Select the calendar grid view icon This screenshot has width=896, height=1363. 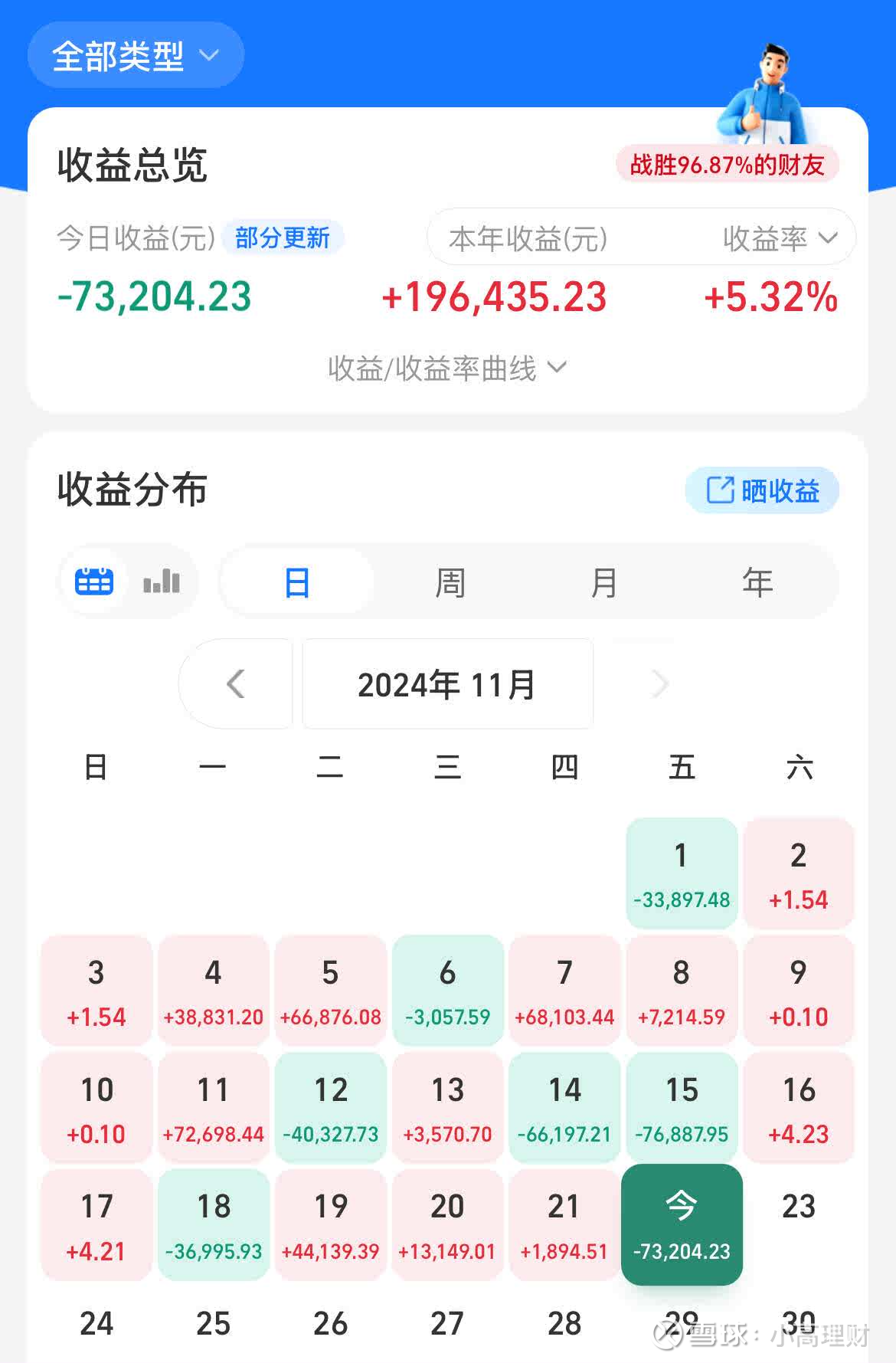click(x=94, y=581)
